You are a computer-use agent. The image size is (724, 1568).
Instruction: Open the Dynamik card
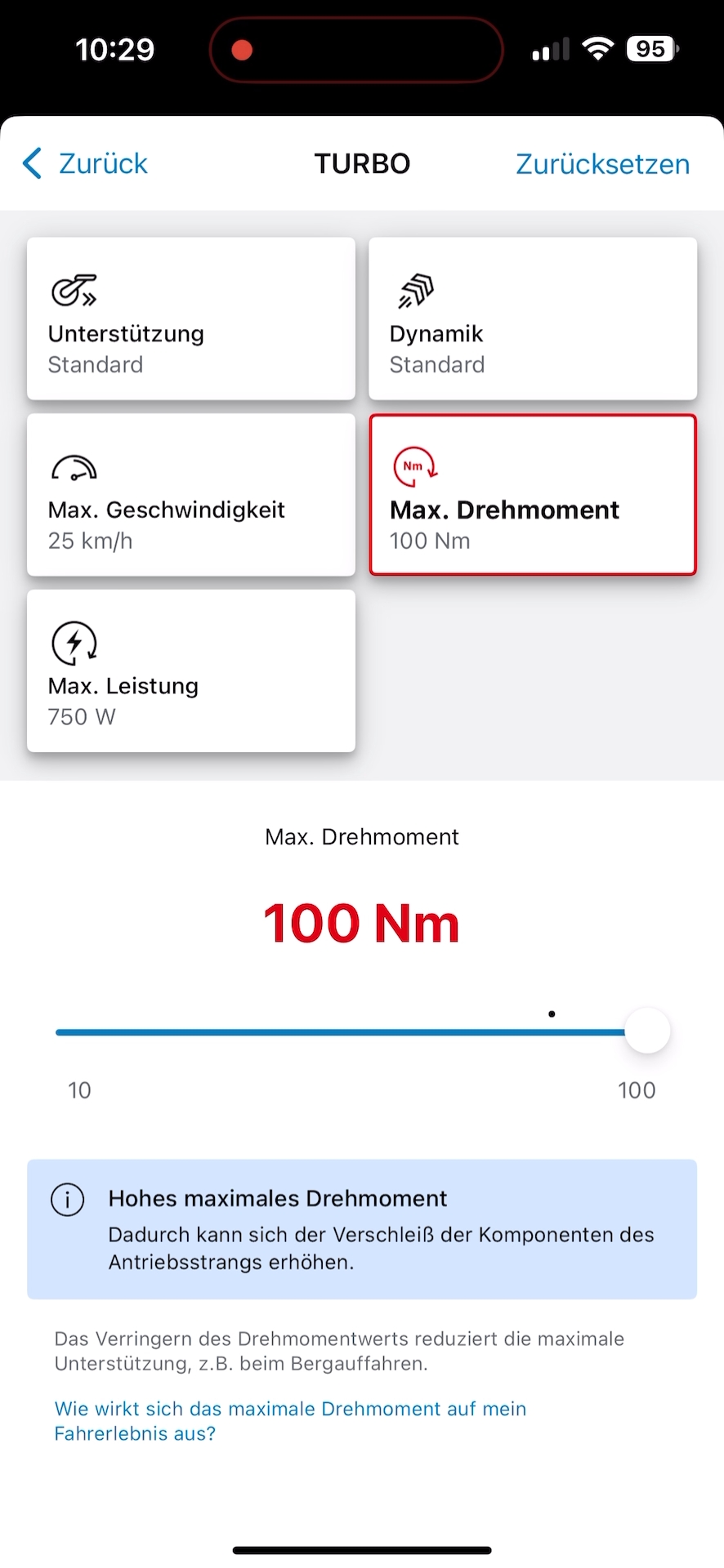coord(532,318)
